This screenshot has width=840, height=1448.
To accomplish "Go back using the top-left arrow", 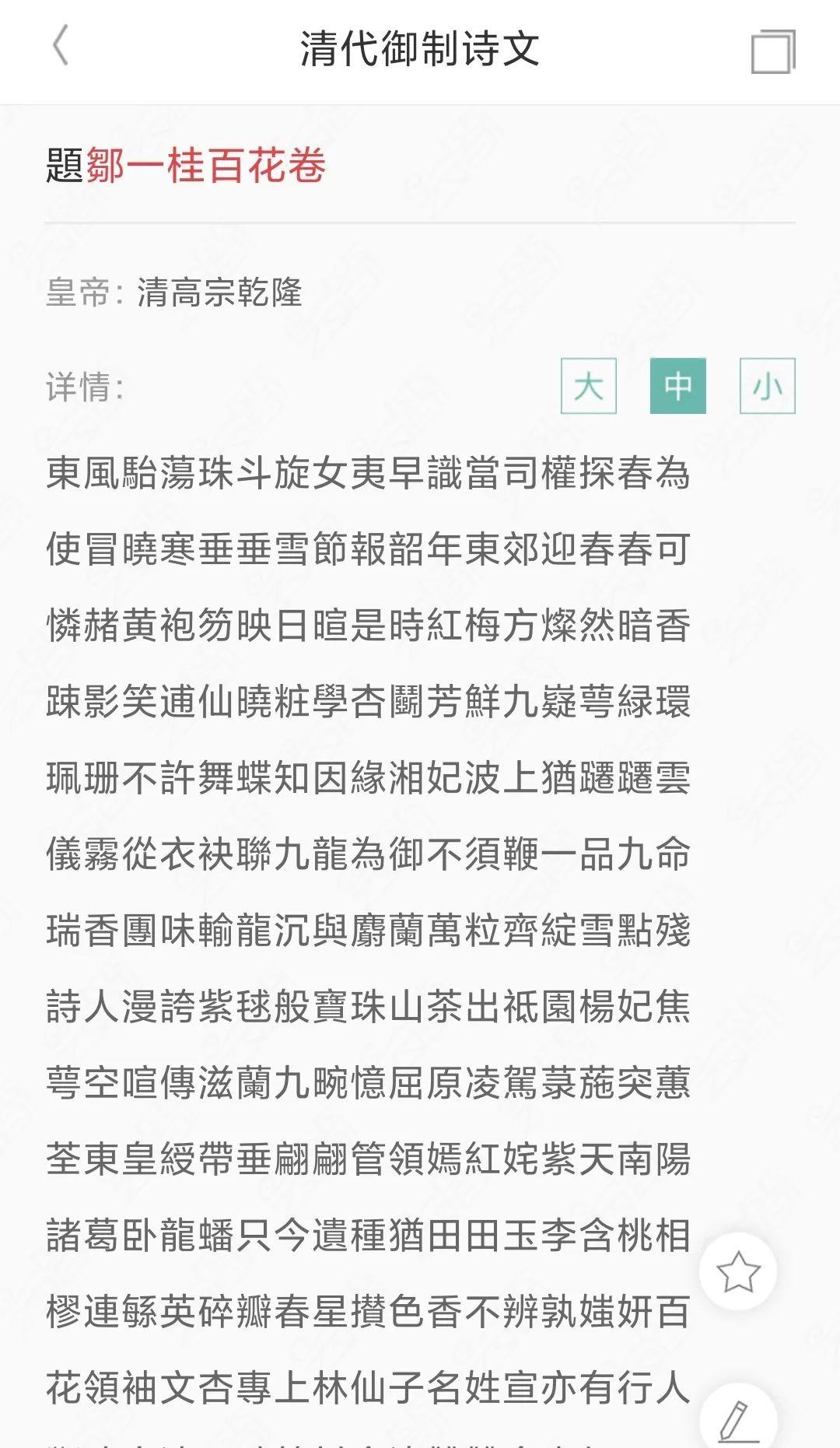I will [61, 46].
